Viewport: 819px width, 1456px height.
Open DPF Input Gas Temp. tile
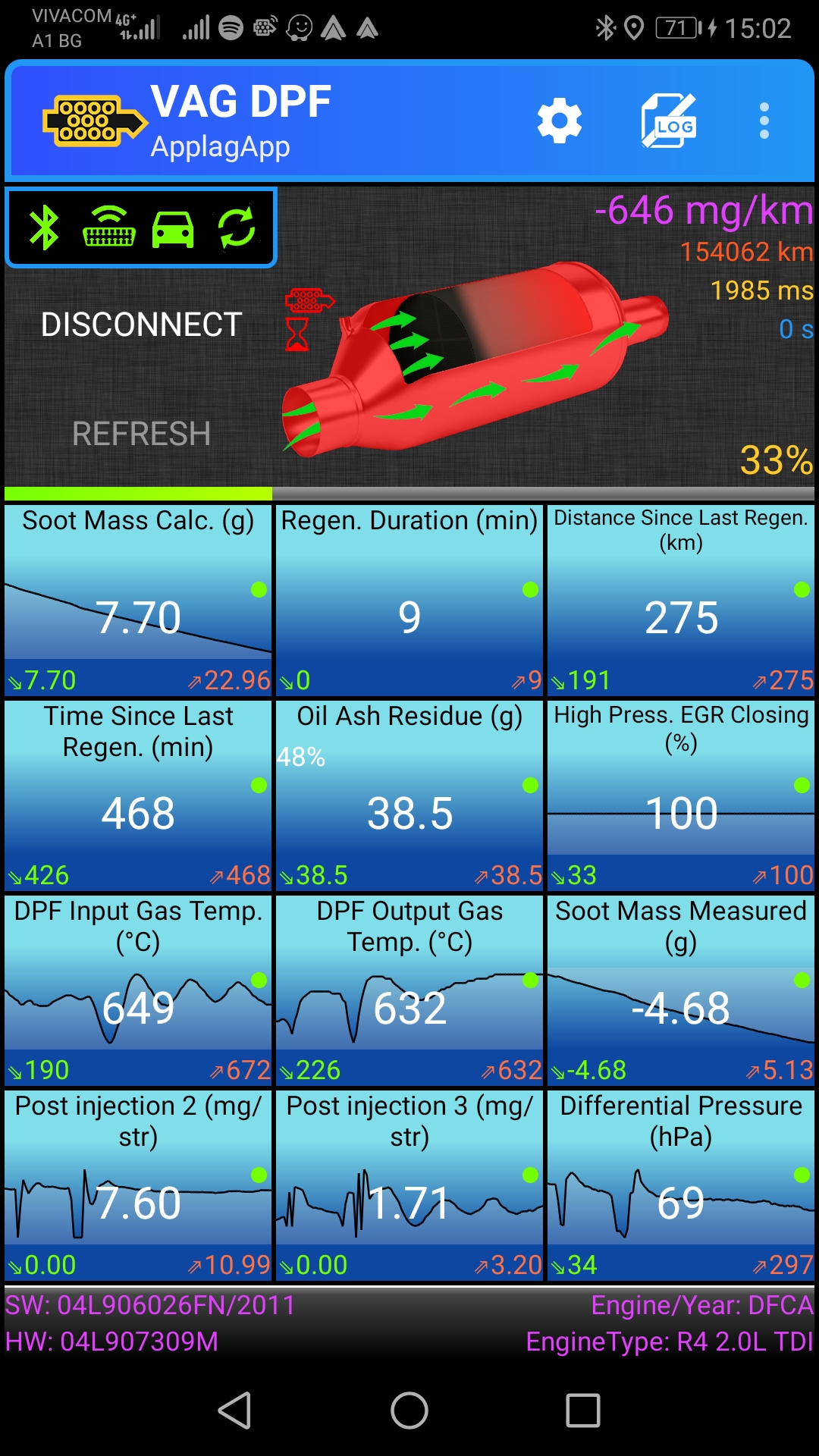coord(138,990)
